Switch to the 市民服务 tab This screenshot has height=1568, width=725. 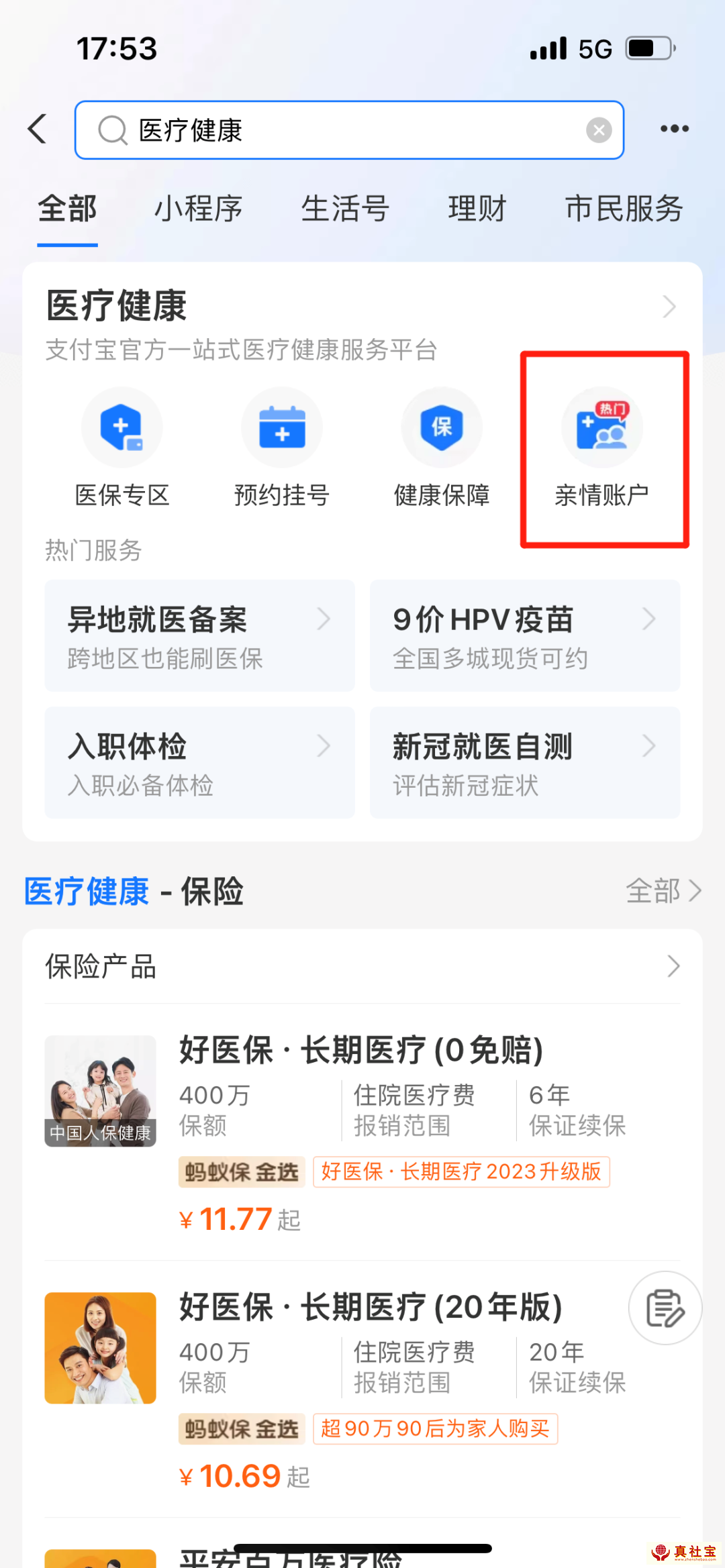(624, 209)
